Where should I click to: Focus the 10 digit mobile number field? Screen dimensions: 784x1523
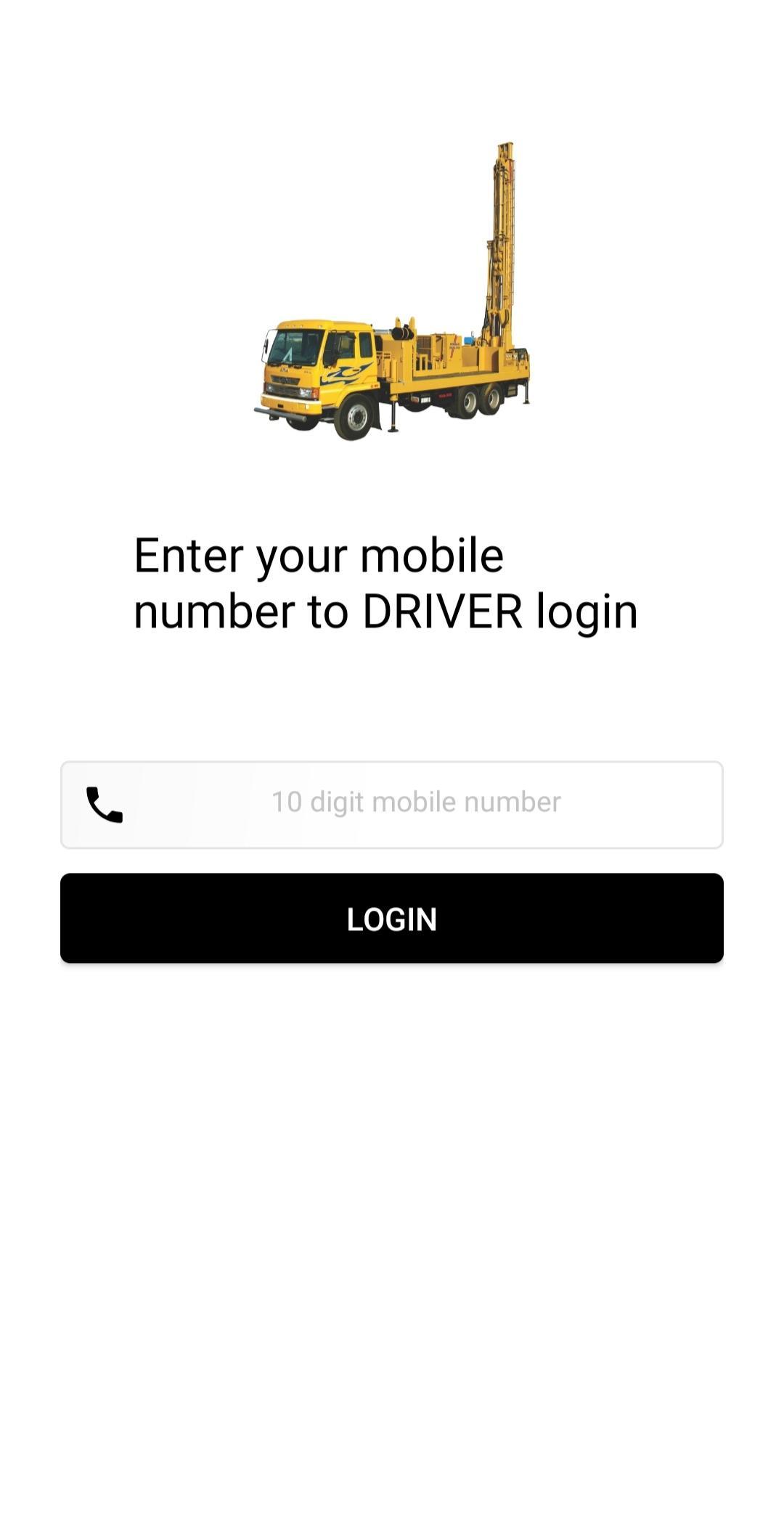(x=415, y=803)
